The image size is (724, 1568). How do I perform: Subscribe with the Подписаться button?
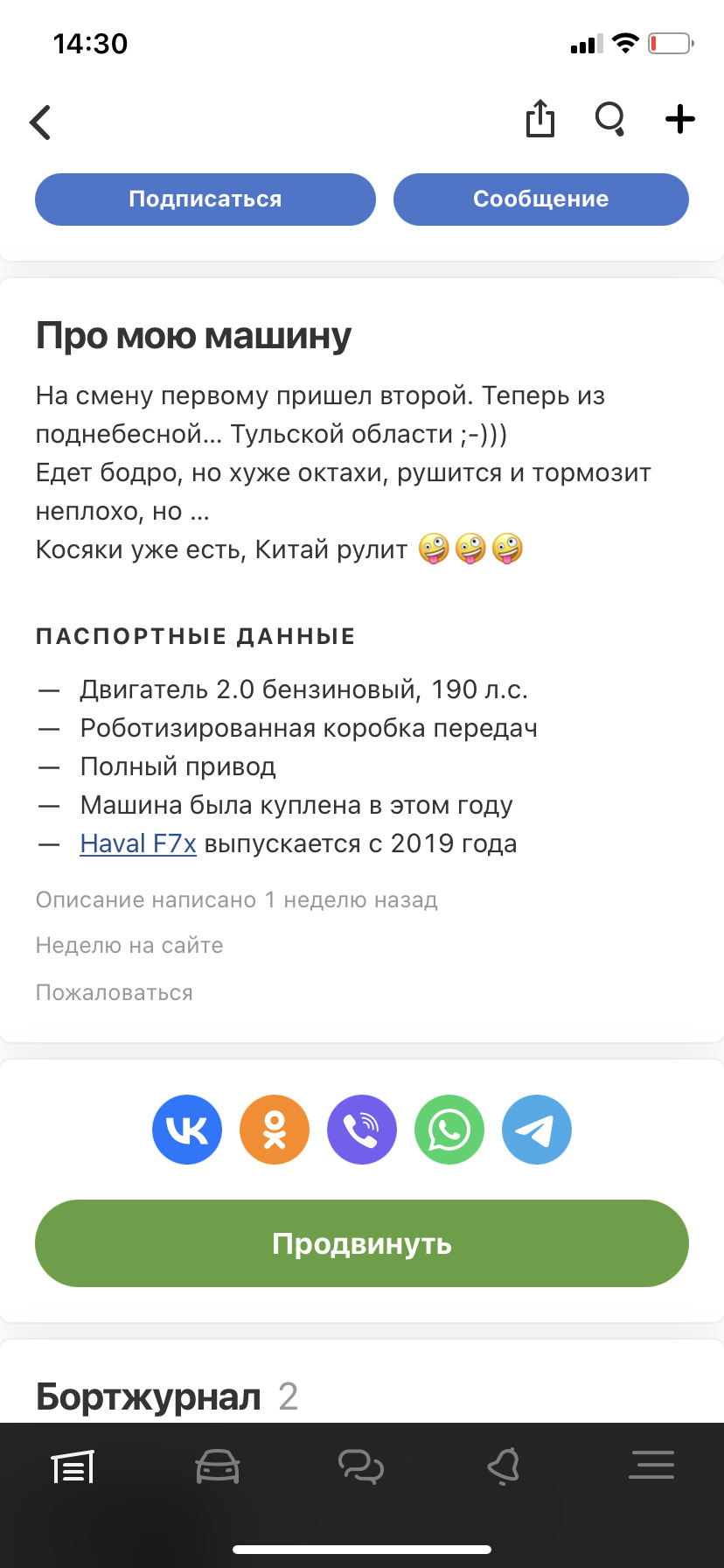(x=205, y=199)
